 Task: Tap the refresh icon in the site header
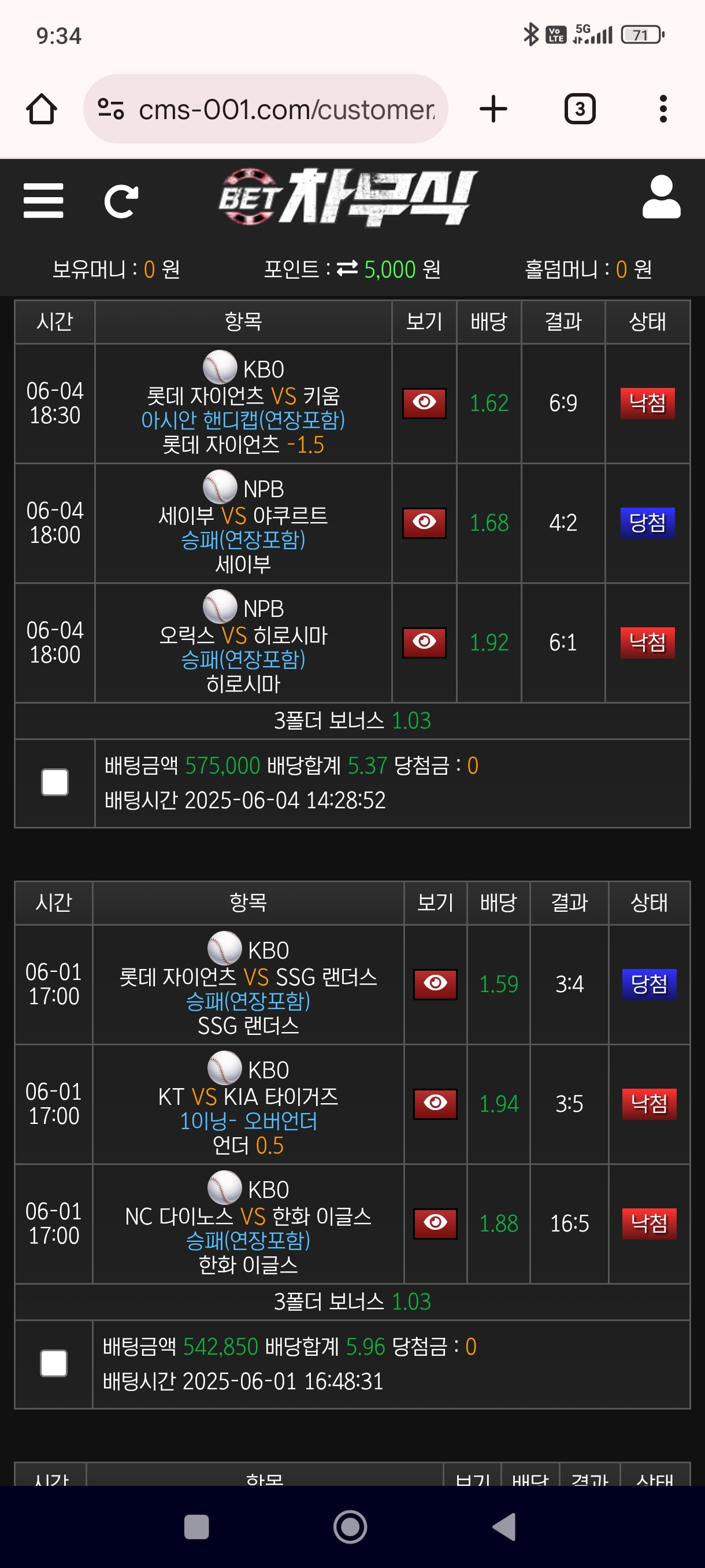pyautogui.click(x=120, y=201)
